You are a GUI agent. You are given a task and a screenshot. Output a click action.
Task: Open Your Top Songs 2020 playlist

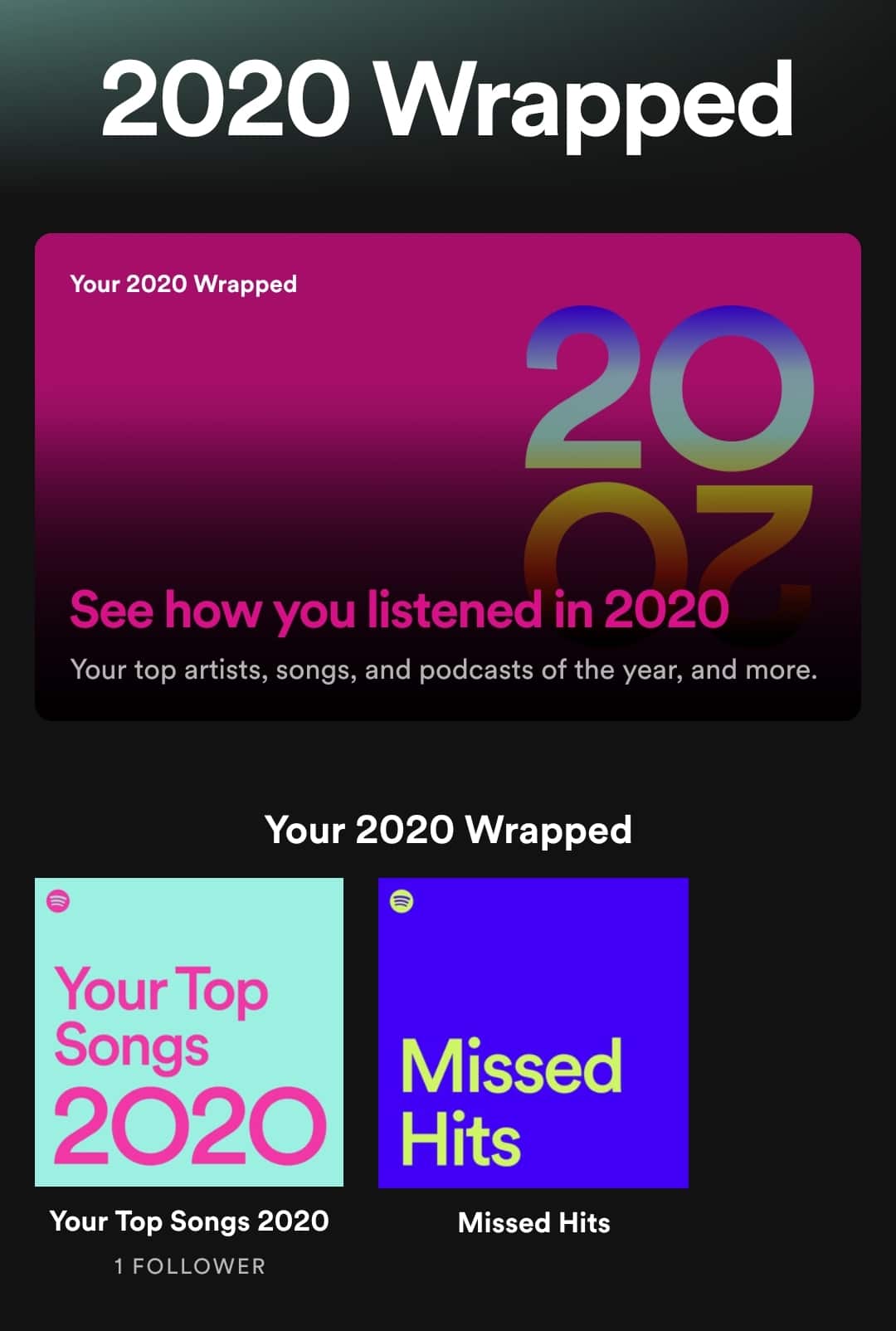point(189,1032)
